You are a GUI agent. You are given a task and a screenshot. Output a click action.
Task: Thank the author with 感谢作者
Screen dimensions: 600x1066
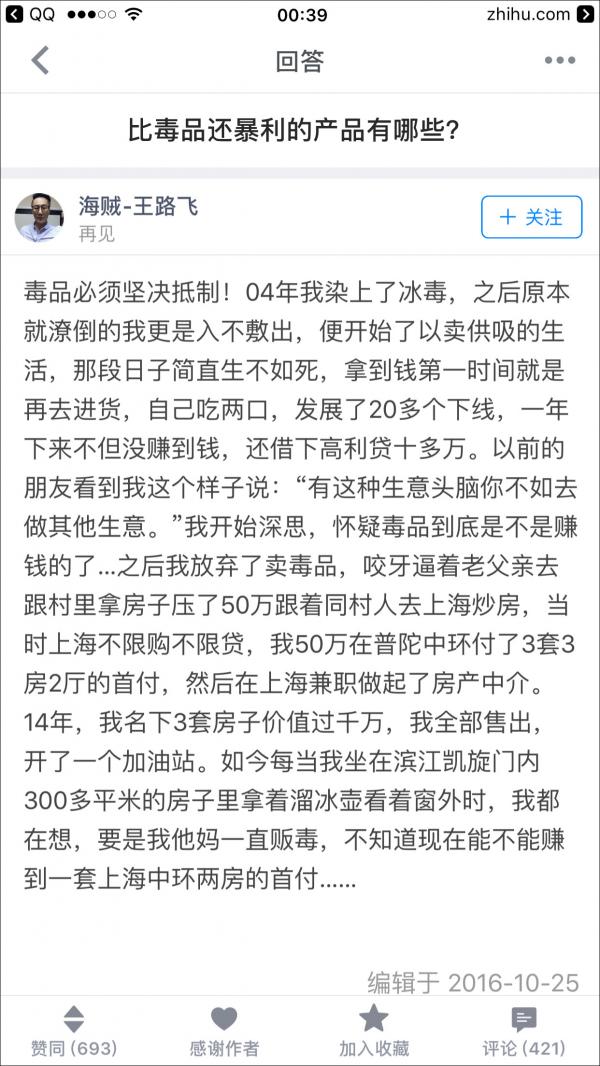[224, 1031]
